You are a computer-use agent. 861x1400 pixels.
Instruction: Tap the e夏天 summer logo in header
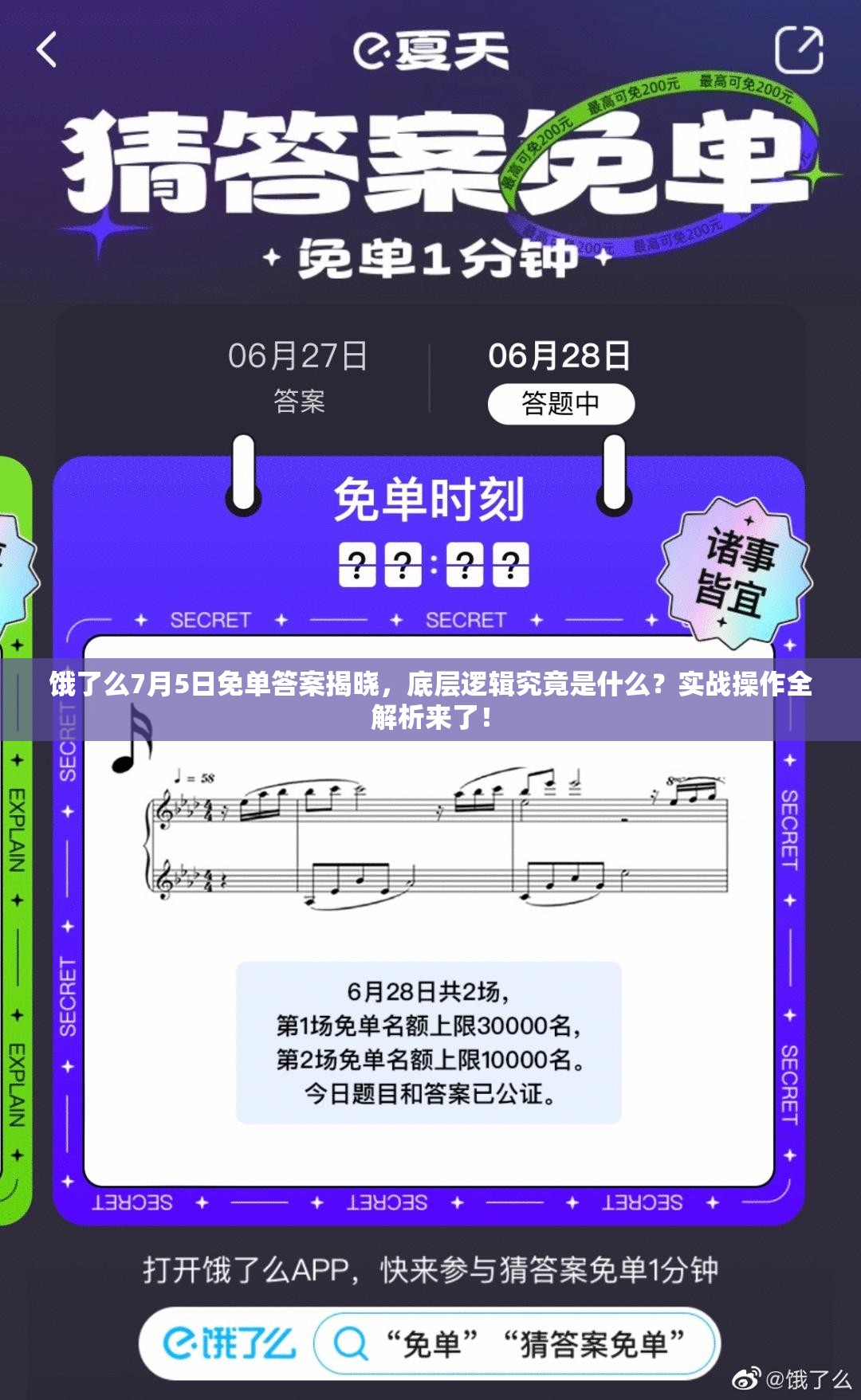(431, 49)
